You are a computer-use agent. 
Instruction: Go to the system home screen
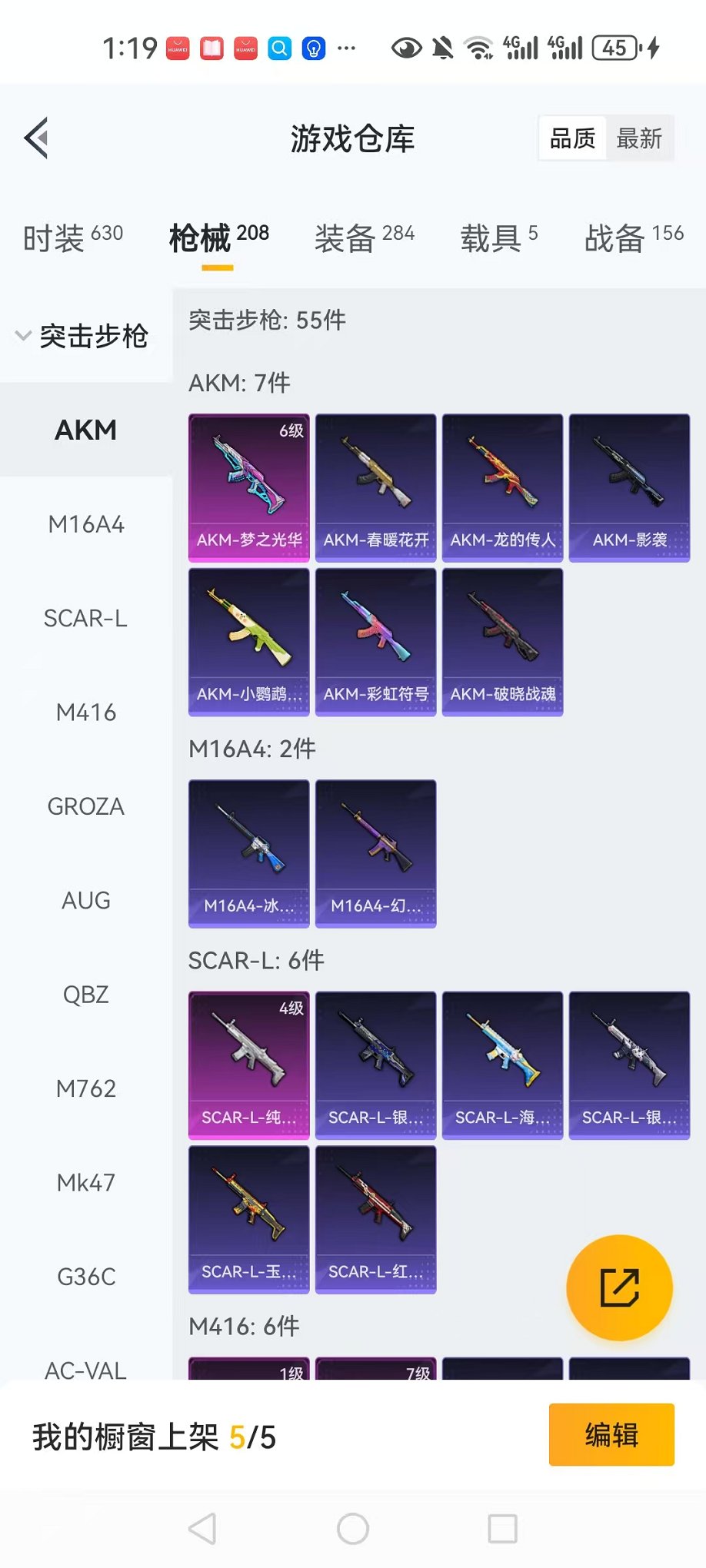tap(353, 1529)
